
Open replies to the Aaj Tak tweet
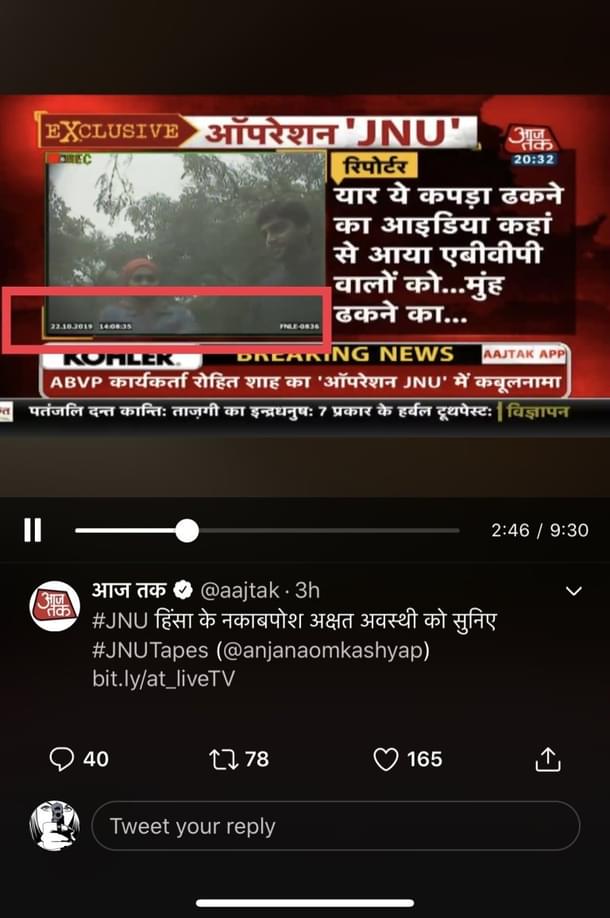click(x=64, y=760)
